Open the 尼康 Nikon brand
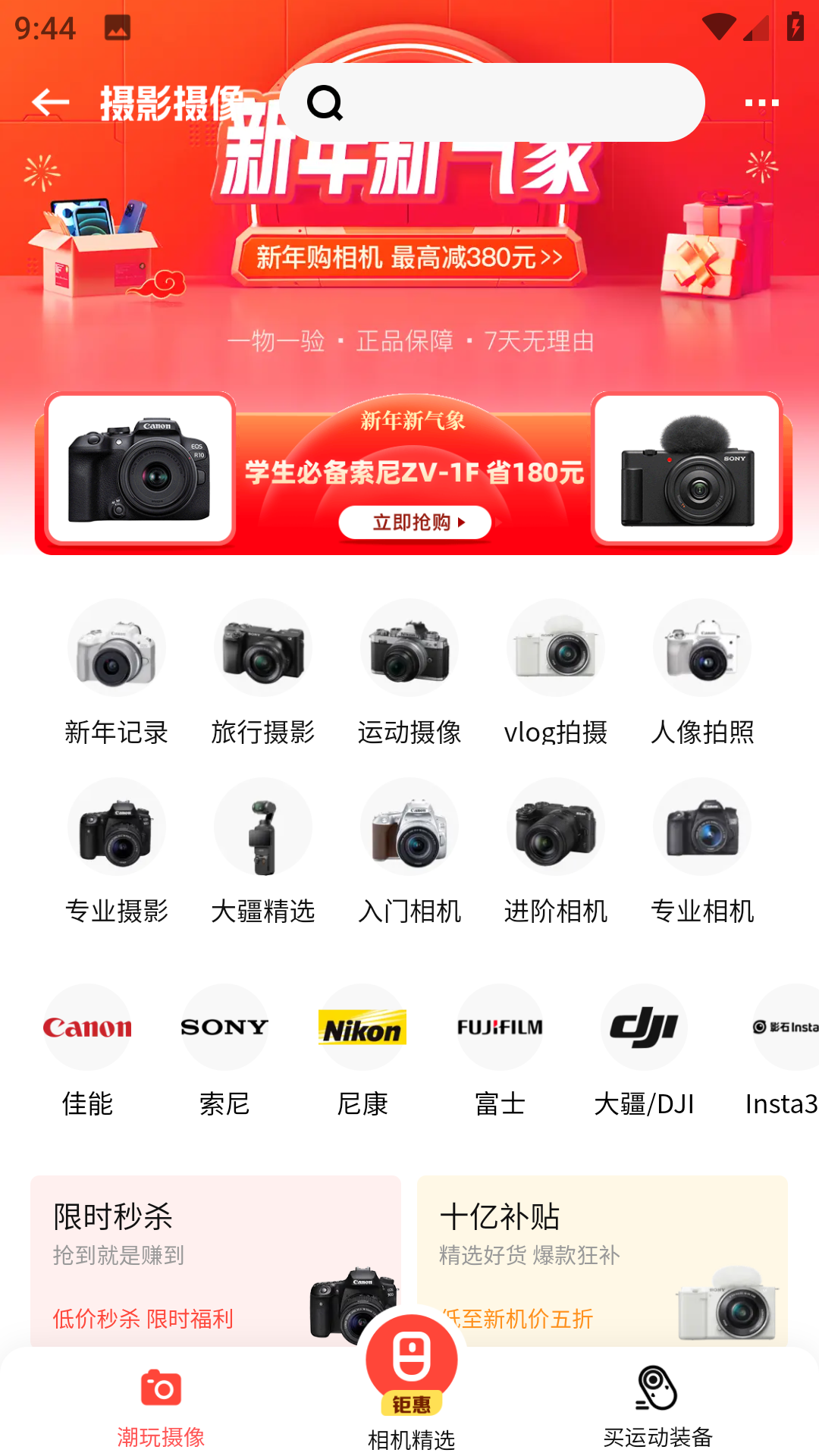The image size is (819, 1456). click(362, 1050)
